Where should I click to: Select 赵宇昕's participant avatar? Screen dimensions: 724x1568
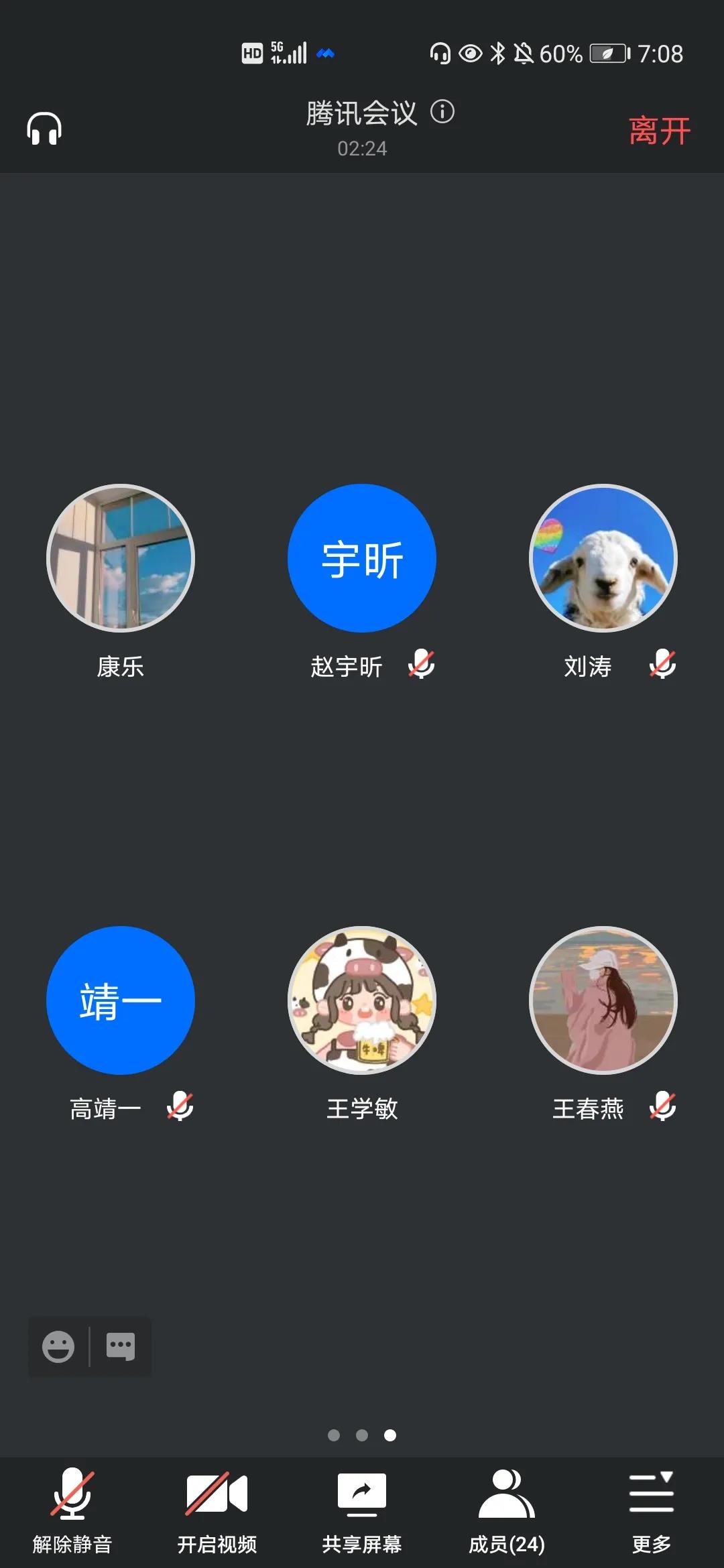[x=362, y=558]
